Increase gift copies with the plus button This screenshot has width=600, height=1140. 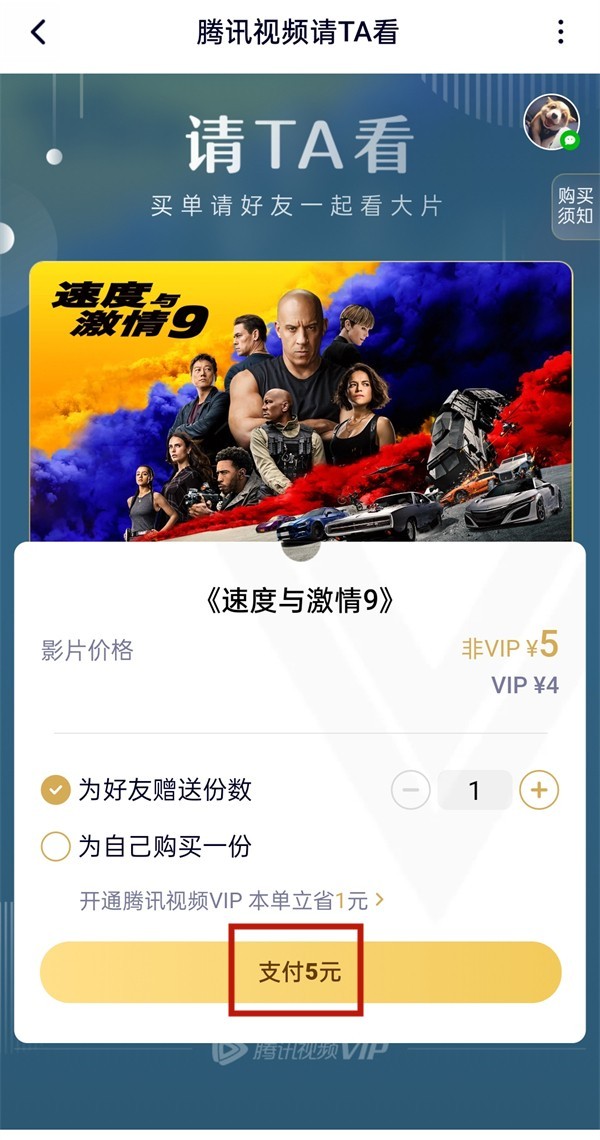(539, 791)
